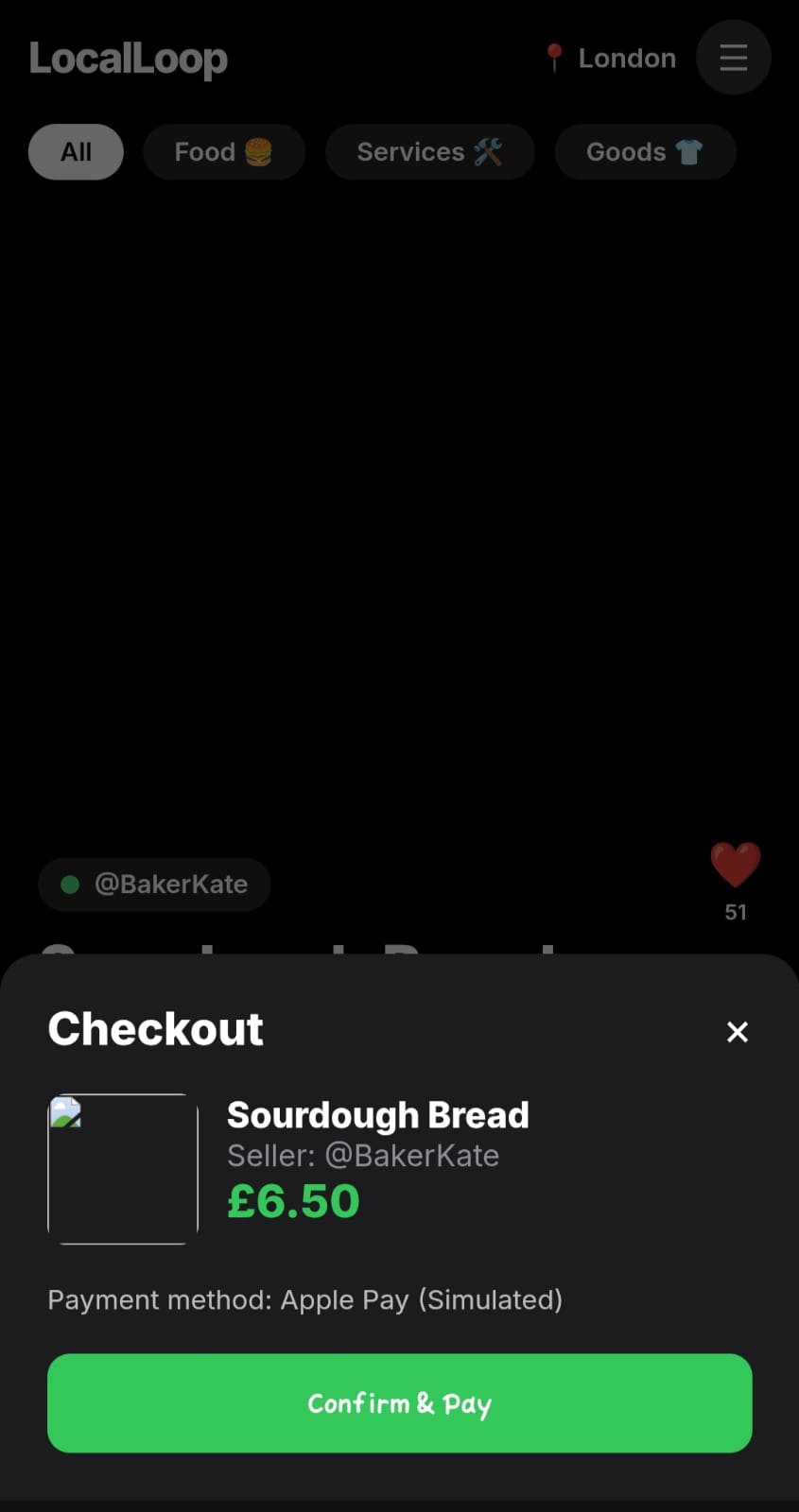Confirm and pay for Sourdough Bread
Screen dimensions: 799x1512
399,1402
